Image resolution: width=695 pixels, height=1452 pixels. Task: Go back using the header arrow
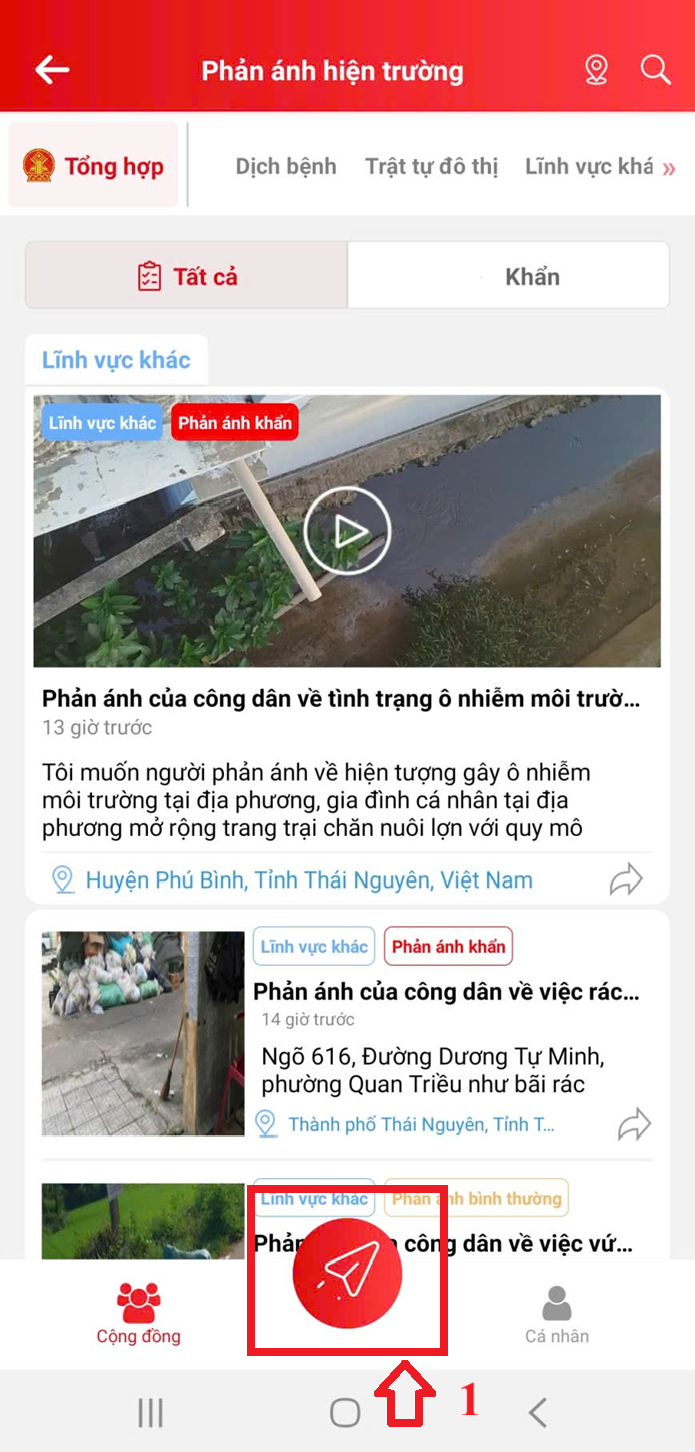[52, 70]
